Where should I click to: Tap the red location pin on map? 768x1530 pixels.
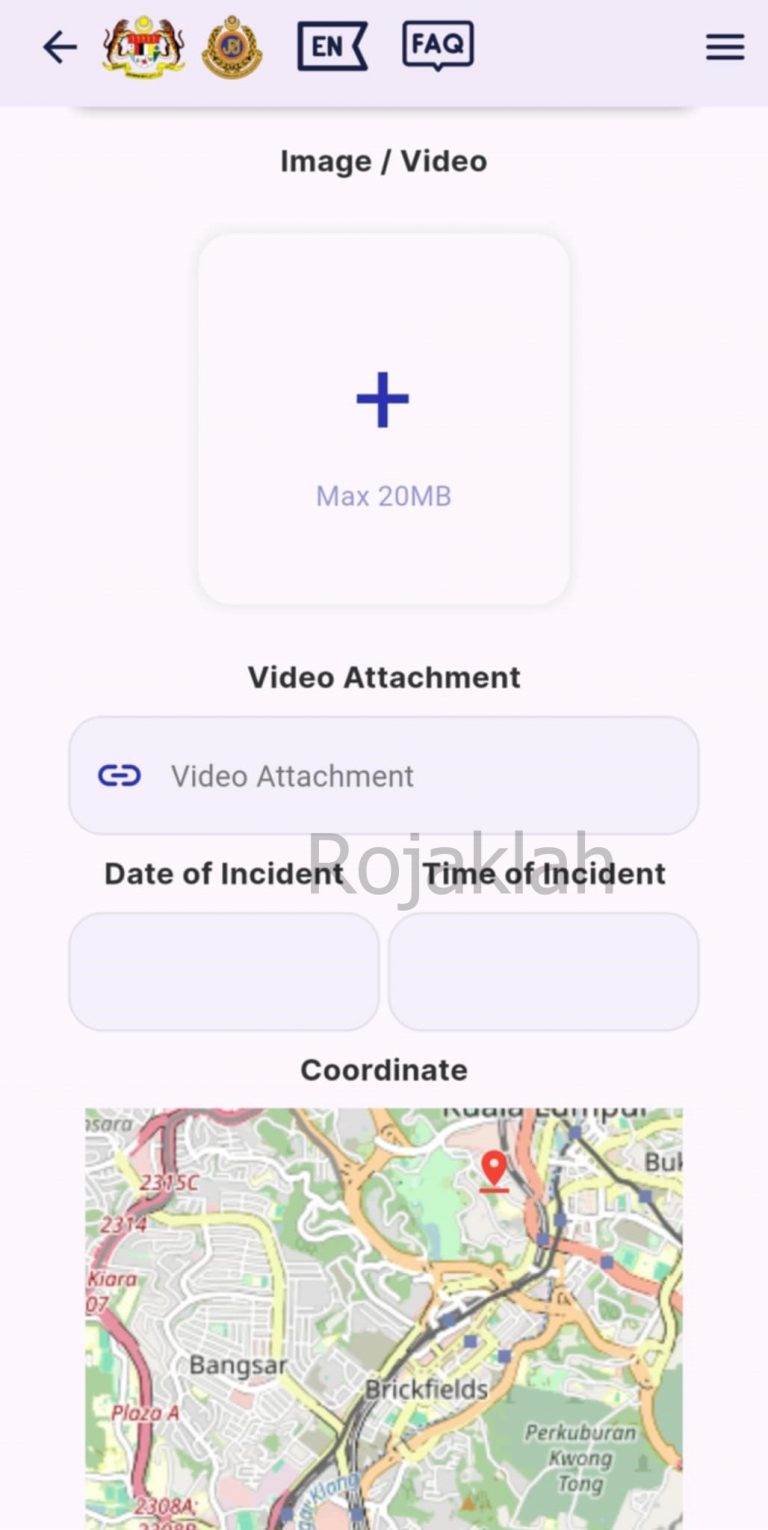(493, 1169)
